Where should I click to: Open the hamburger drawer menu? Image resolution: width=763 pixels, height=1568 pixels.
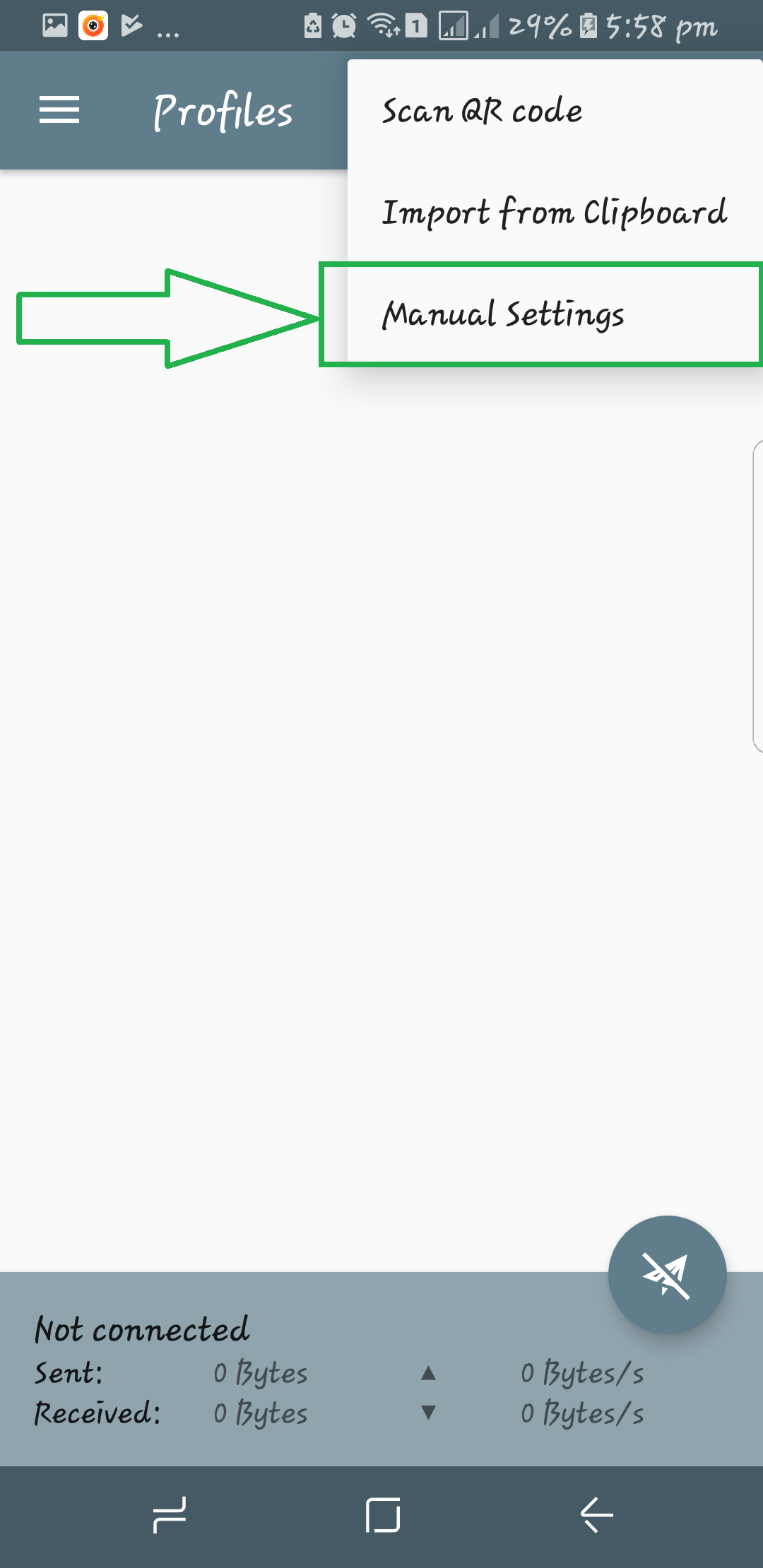[59, 110]
